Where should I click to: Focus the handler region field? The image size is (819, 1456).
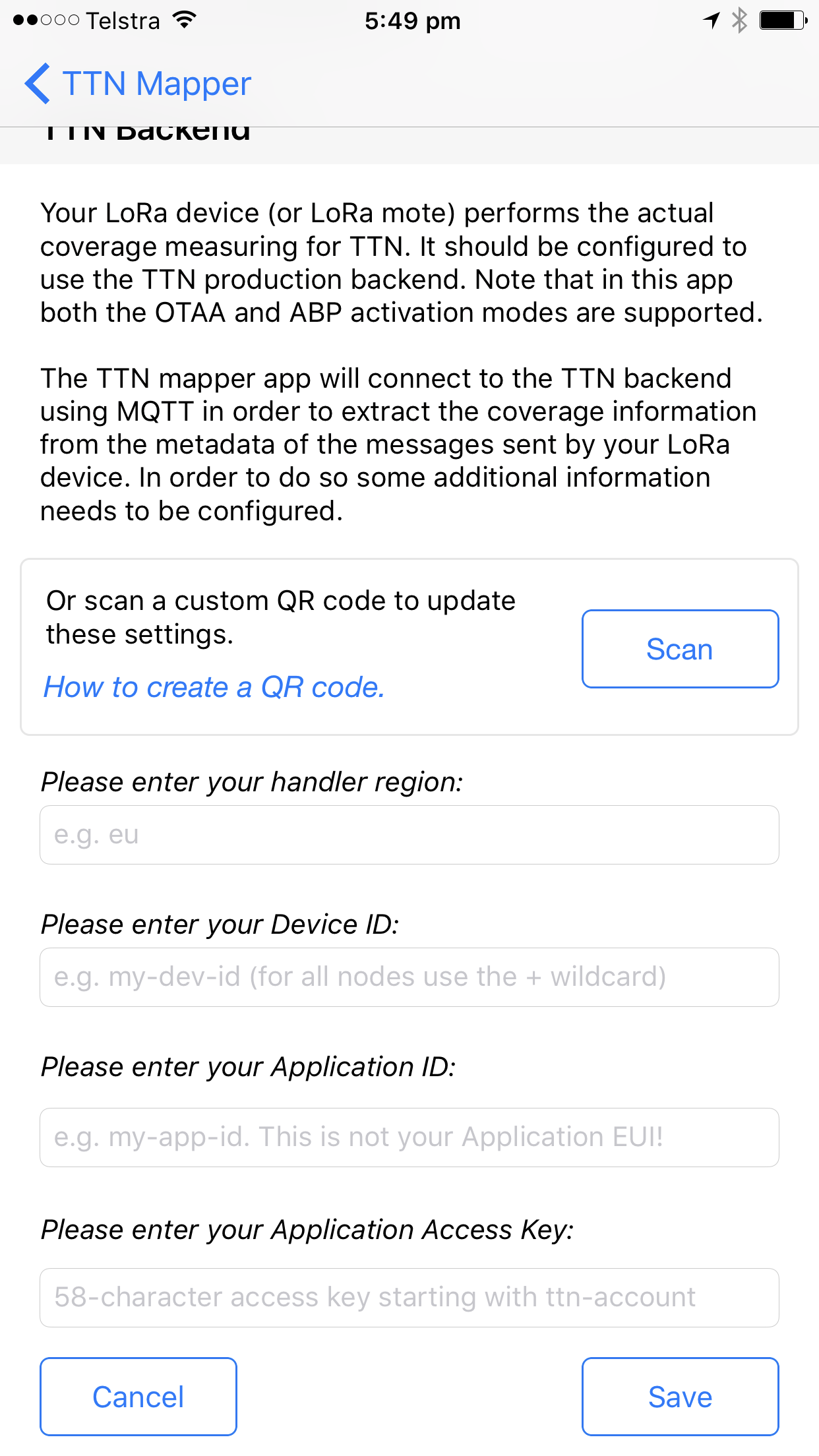click(409, 835)
